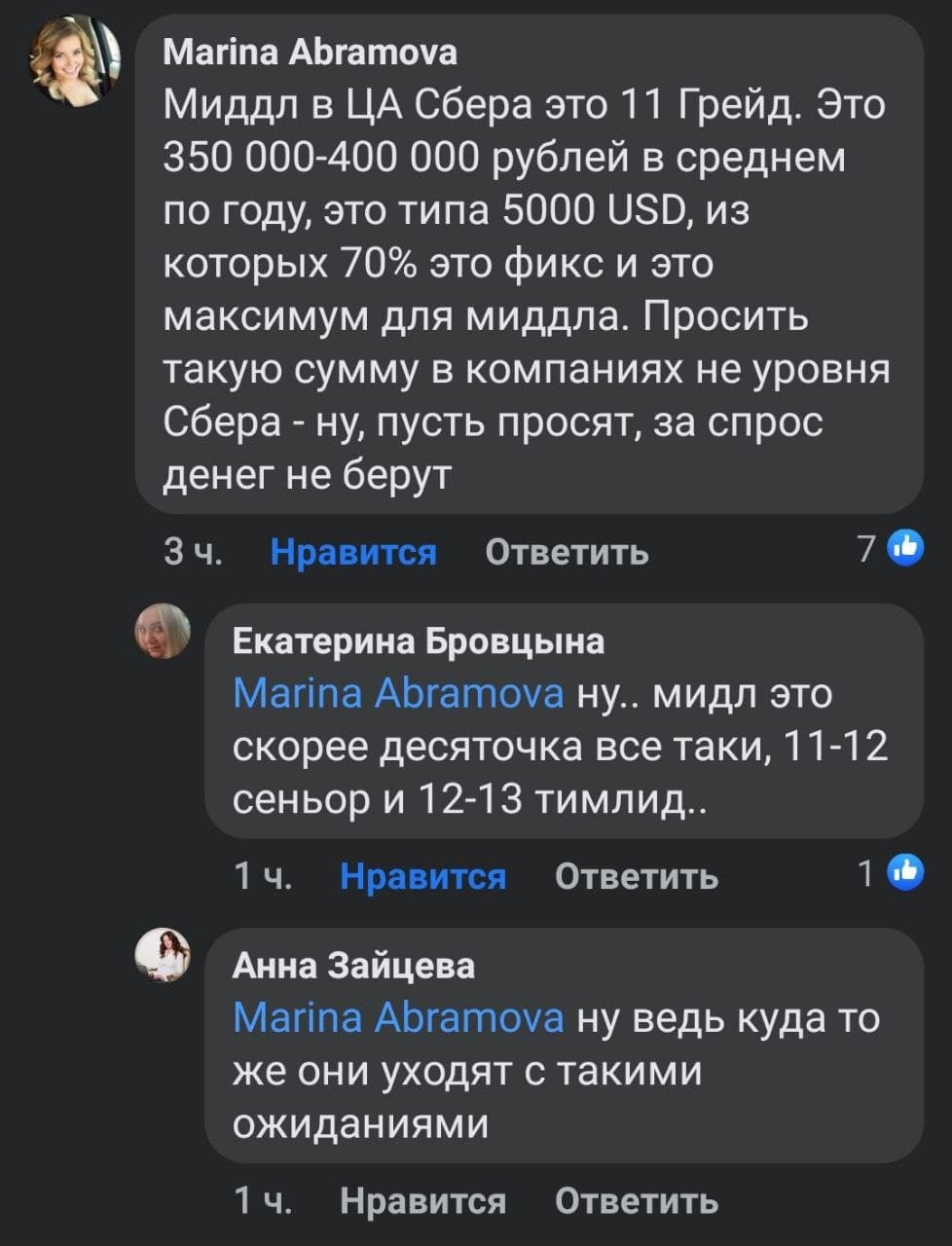Open Marina Abramova's name above her comment
The height and width of the screenshot is (1246, 952).
310,52
